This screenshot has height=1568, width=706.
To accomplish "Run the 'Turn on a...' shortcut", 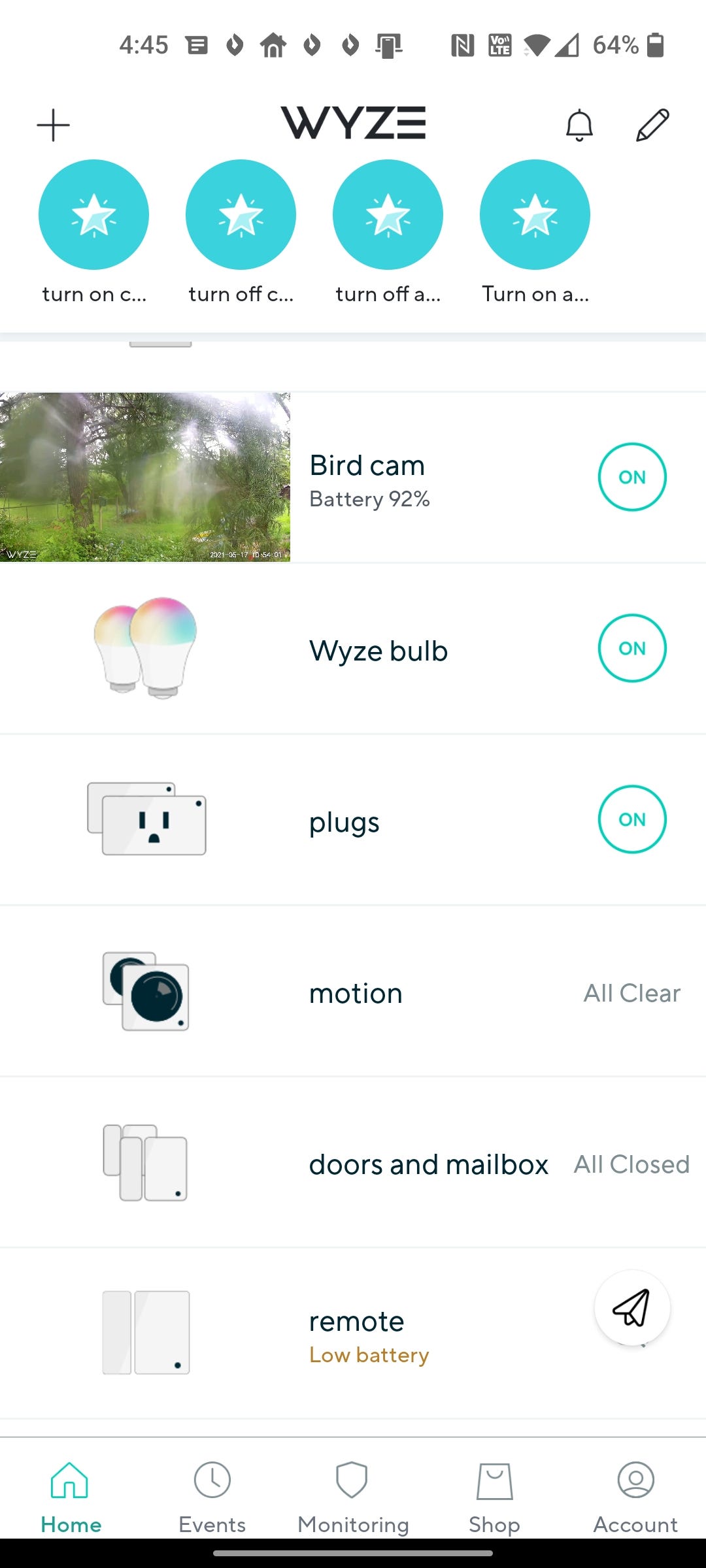I will click(x=535, y=214).
